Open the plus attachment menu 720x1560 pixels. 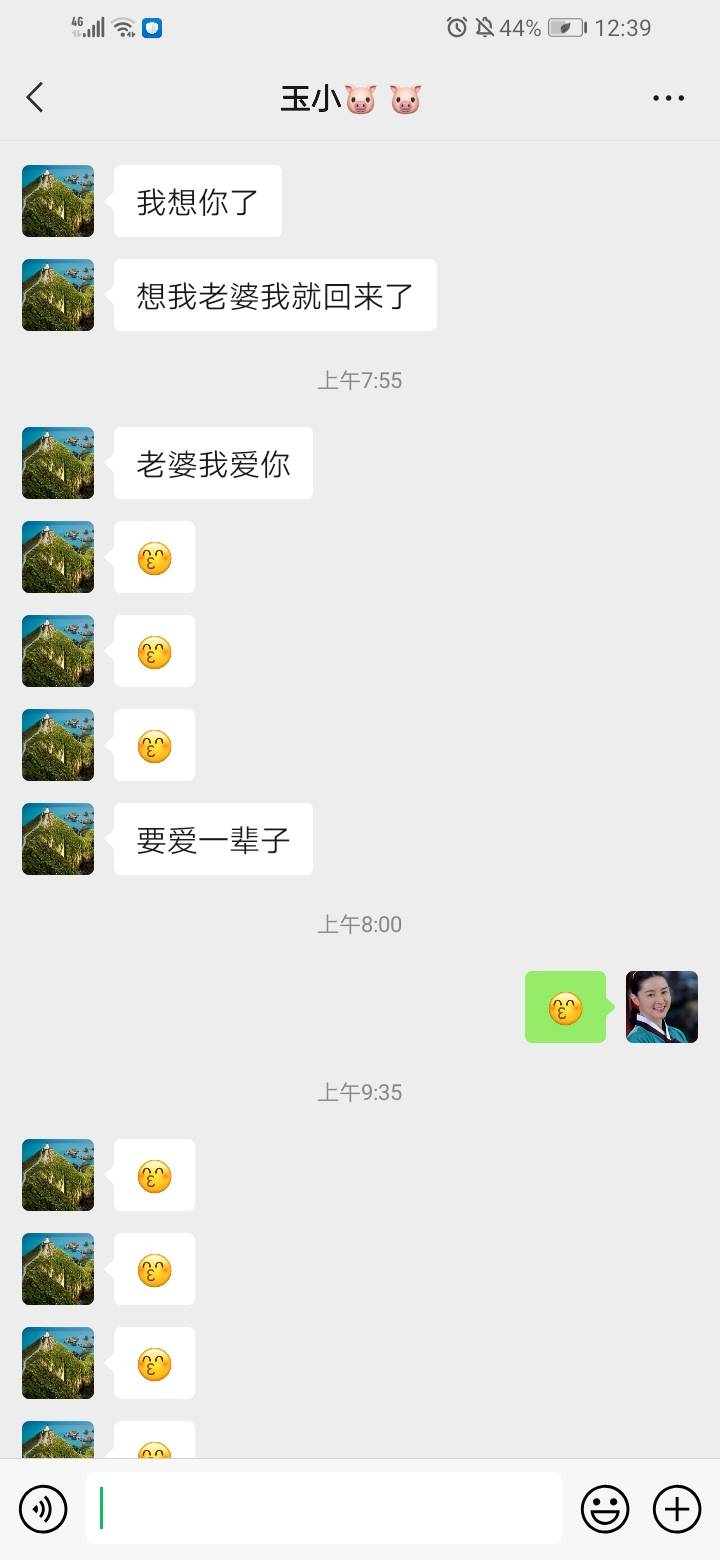pyautogui.click(x=676, y=1508)
